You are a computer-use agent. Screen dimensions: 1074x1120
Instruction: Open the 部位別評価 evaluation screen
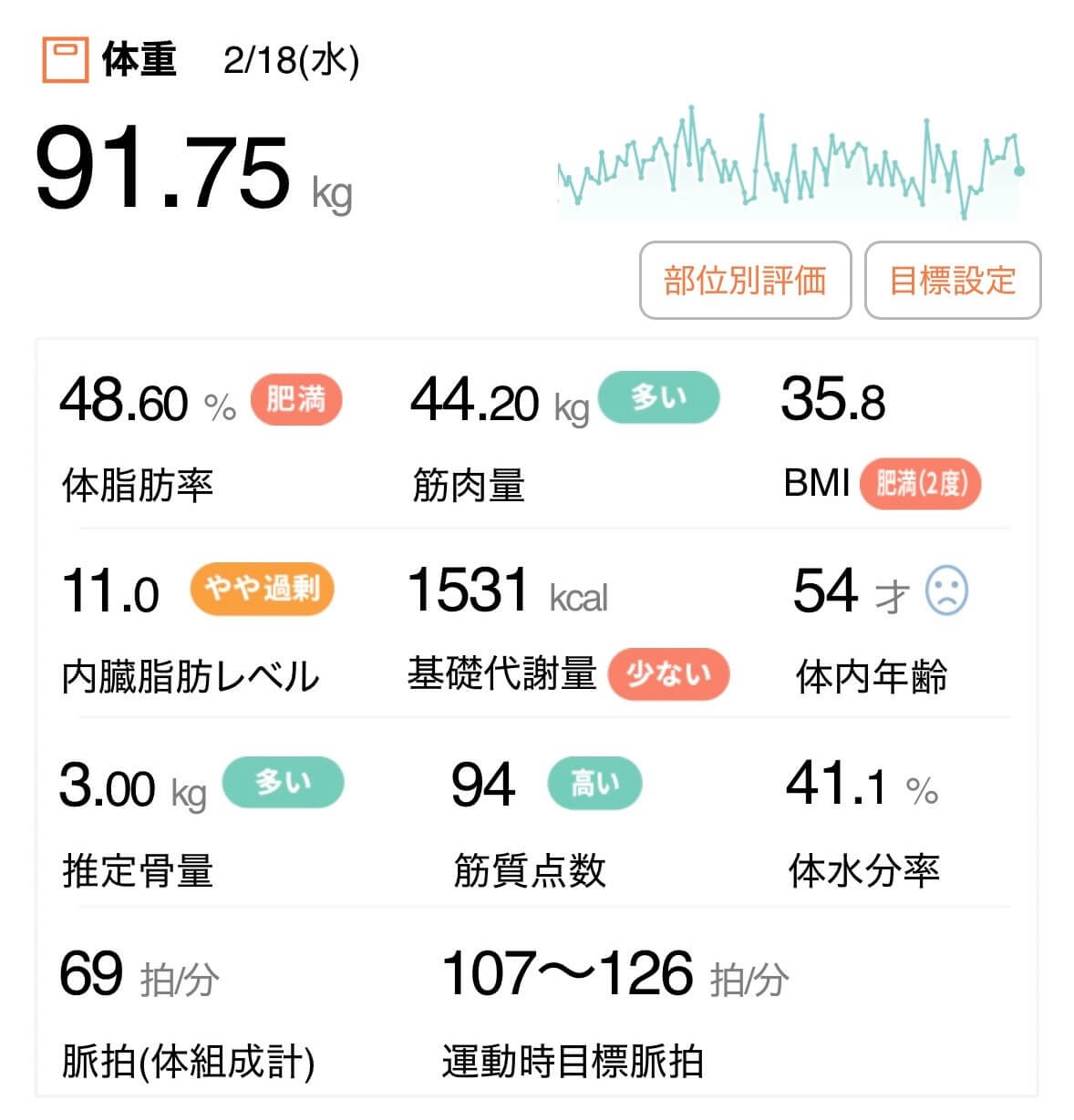click(x=745, y=281)
